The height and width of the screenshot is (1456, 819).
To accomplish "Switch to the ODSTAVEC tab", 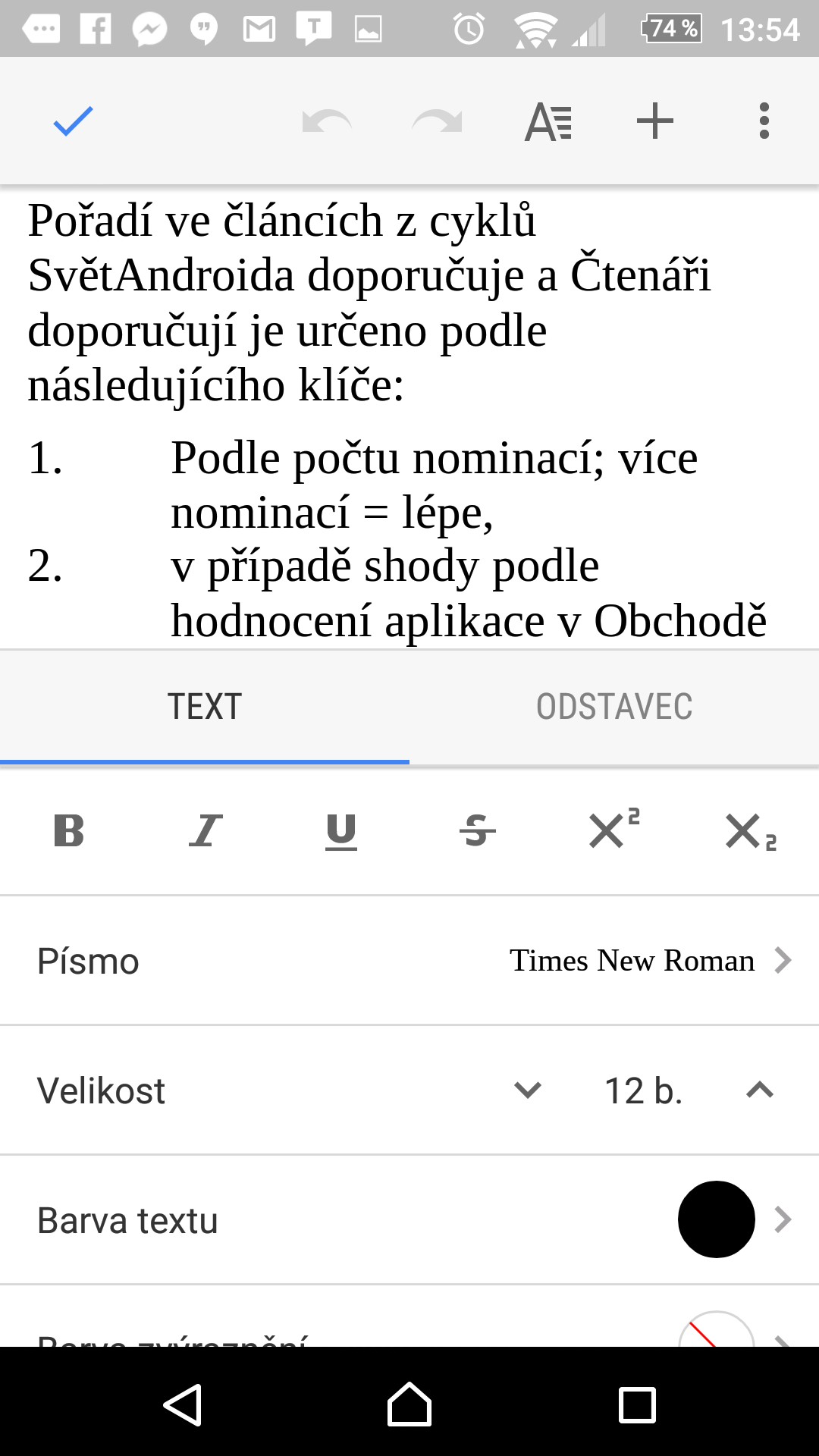I will [x=614, y=707].
